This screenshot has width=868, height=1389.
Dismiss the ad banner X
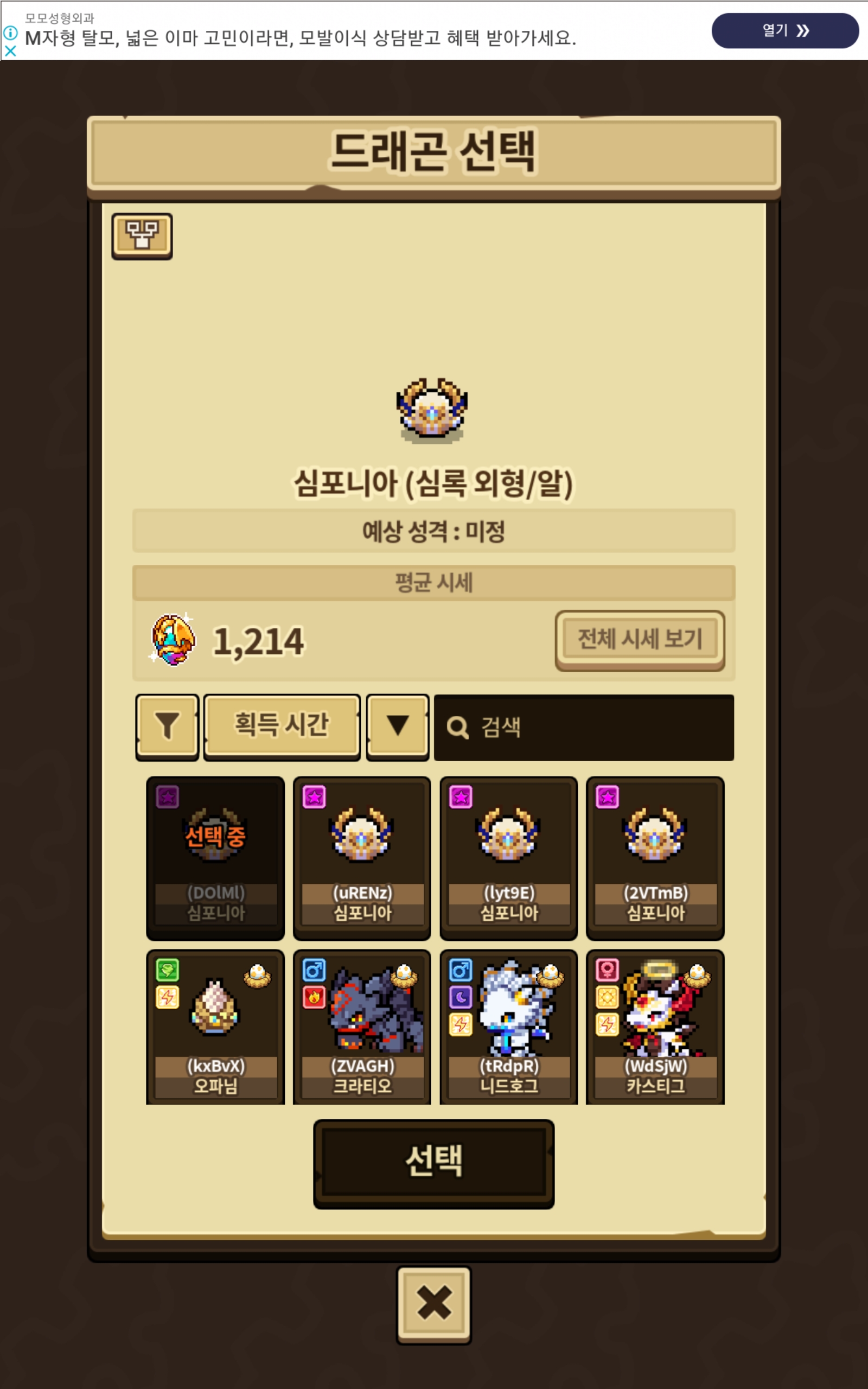[10, 51]
